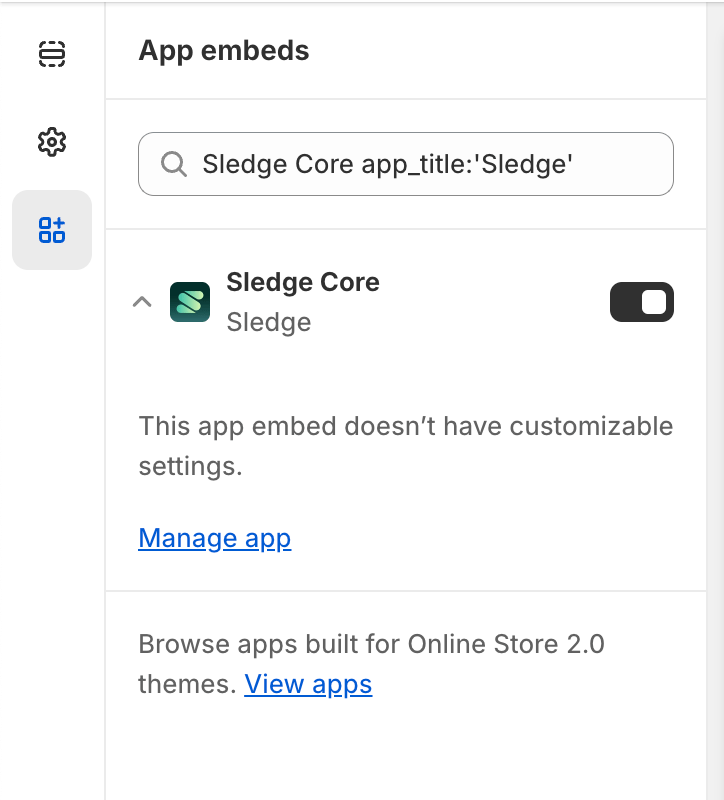Collapse the Sledge Core app embed section
This screenshot has width=724, height=800.
(141, 301)
